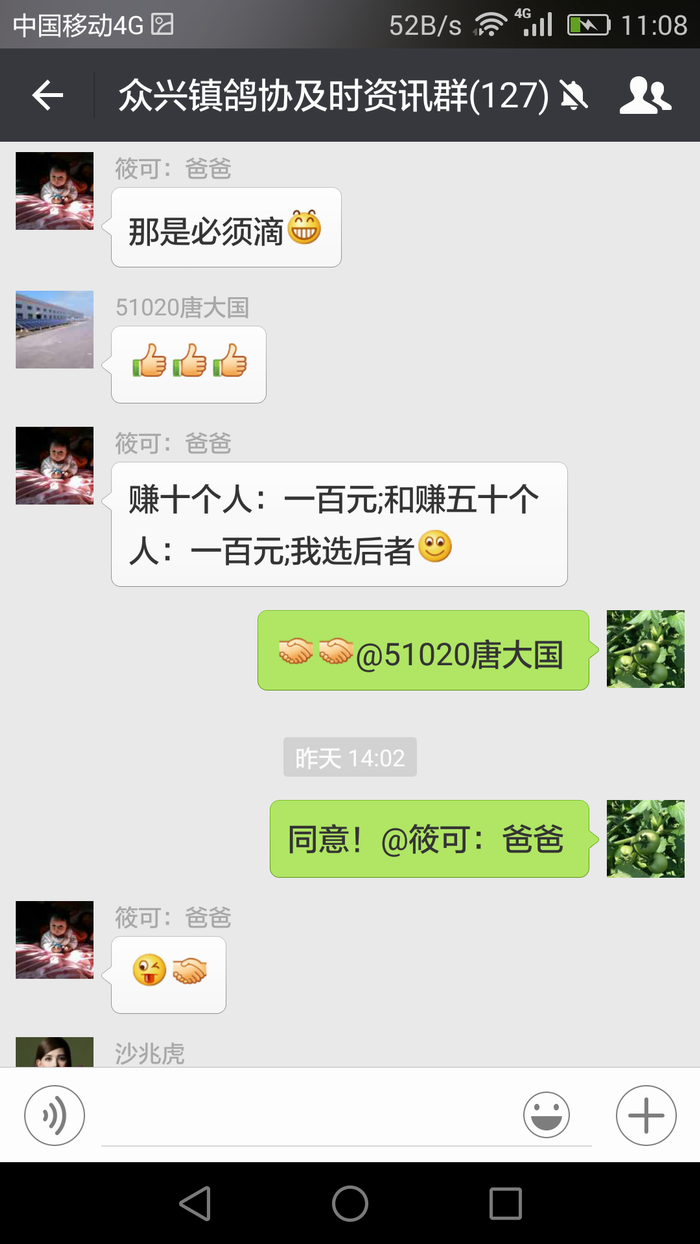The height and width of the screenshot is (1244, 700).
Task: Open 沙兆虎's avatar profile
Action: (55, 1052)
